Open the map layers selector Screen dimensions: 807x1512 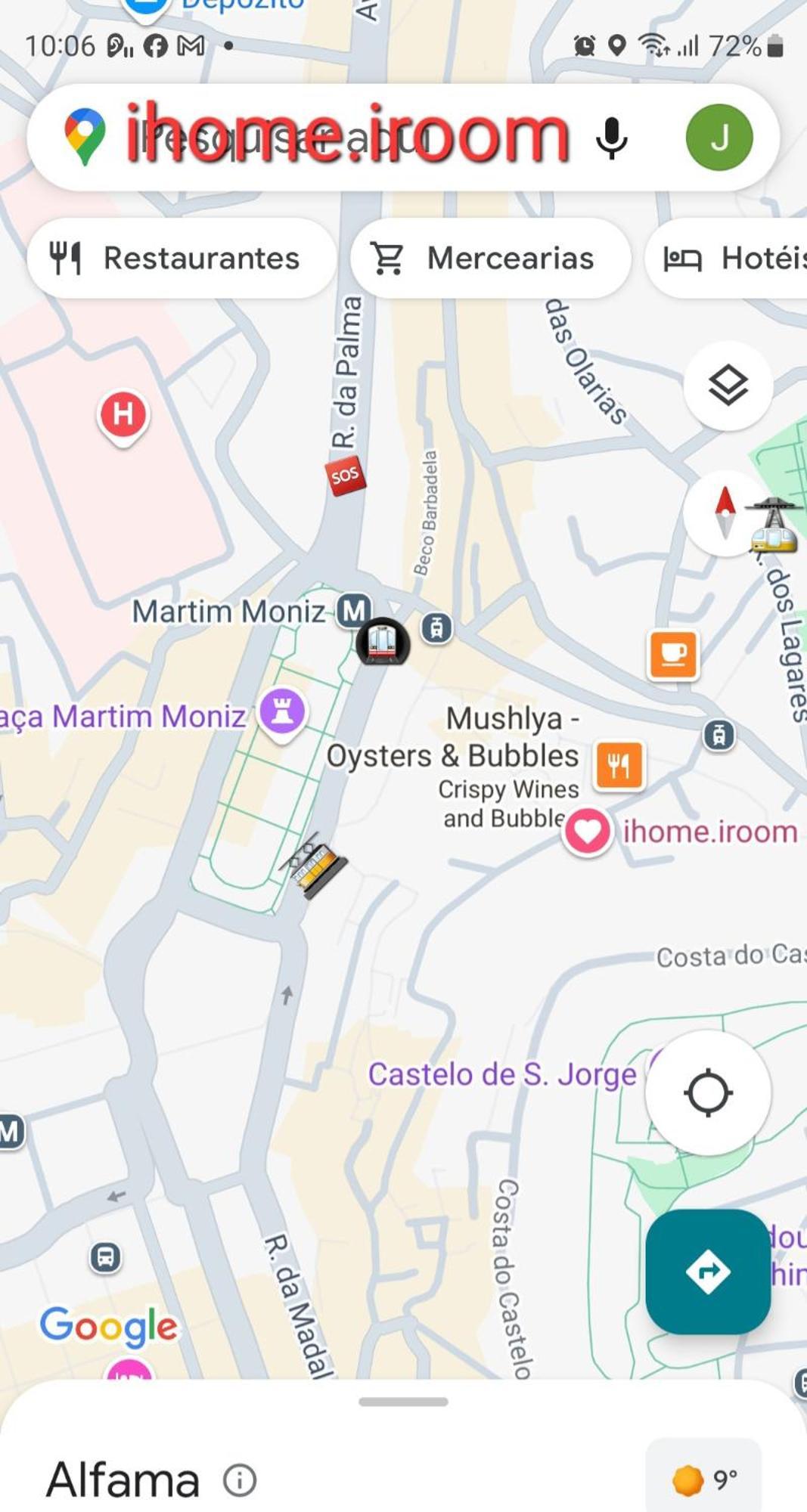[728, 386]
